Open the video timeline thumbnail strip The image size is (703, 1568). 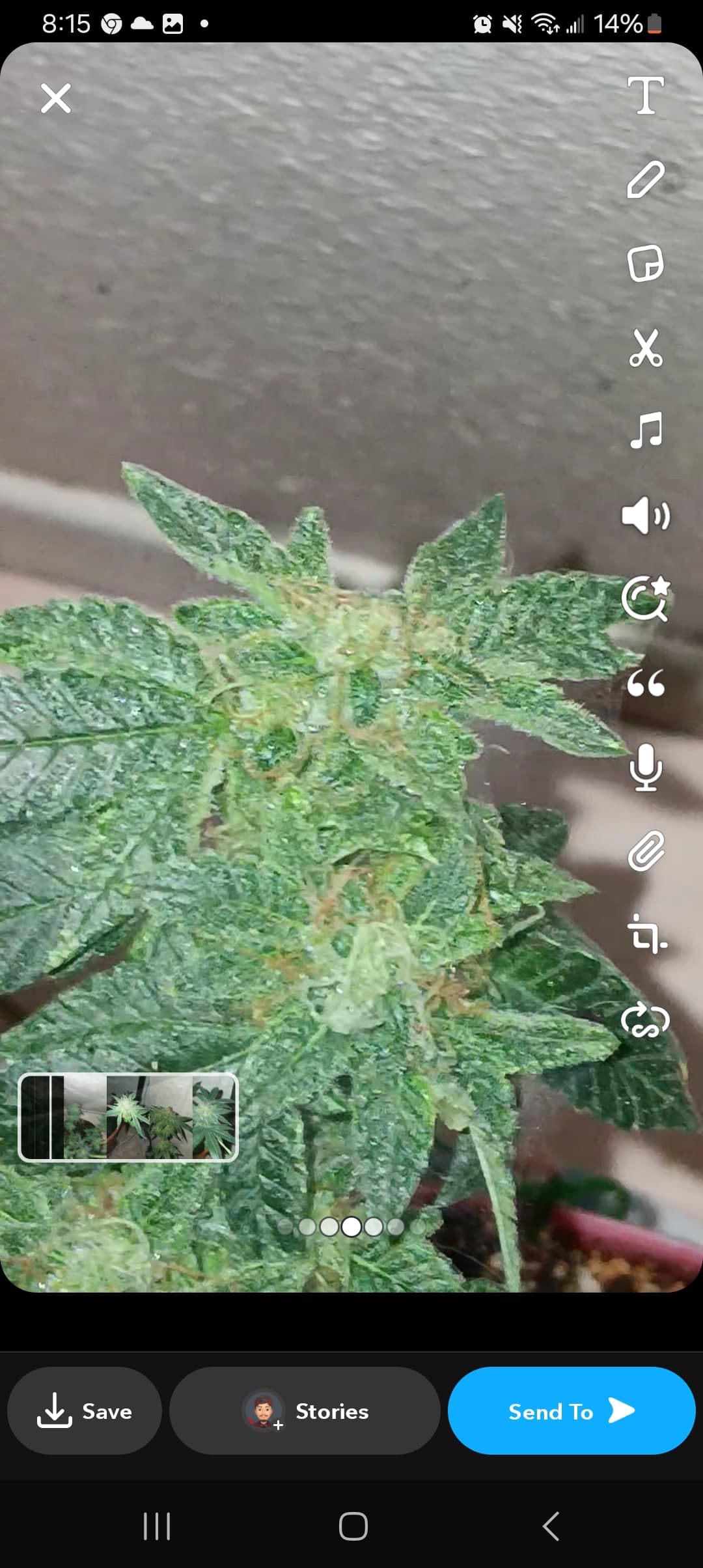(x=128, y=1117)
